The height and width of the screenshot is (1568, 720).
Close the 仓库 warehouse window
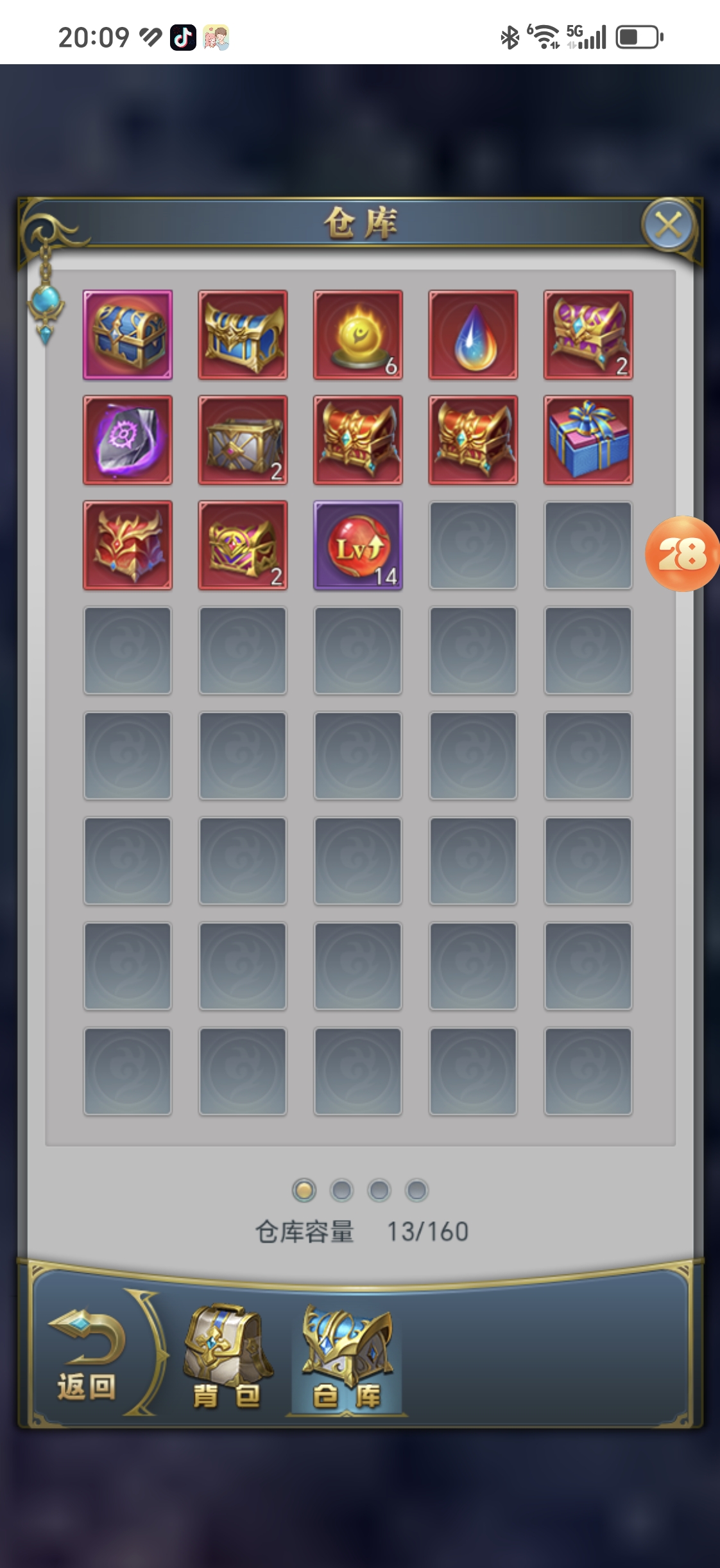point(668,225)
